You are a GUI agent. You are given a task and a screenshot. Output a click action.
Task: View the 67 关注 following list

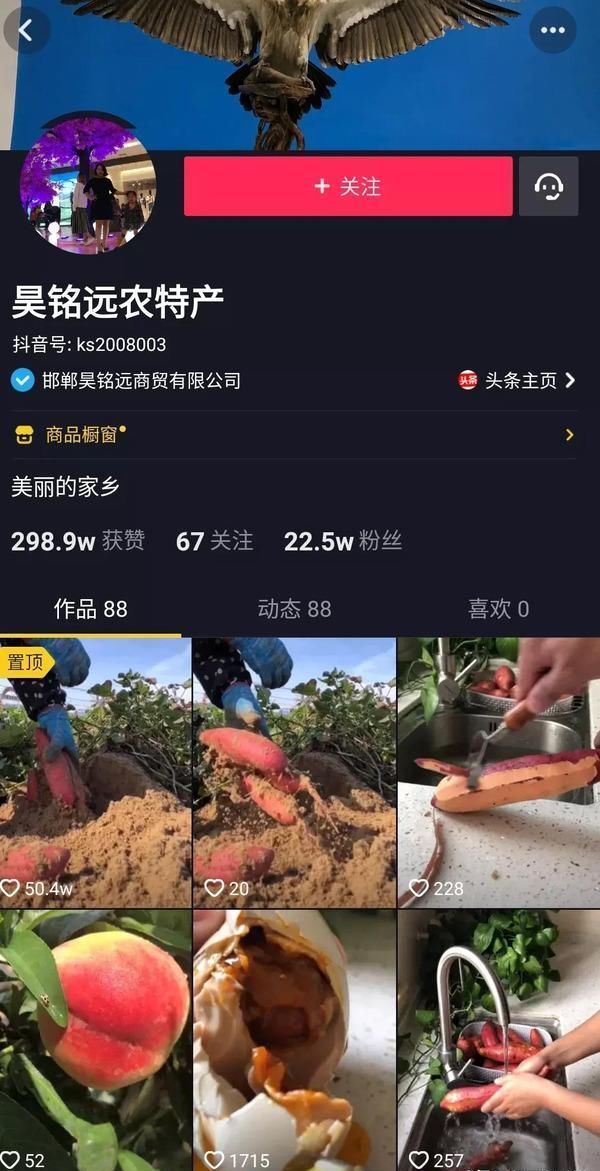tap(214, 541)
